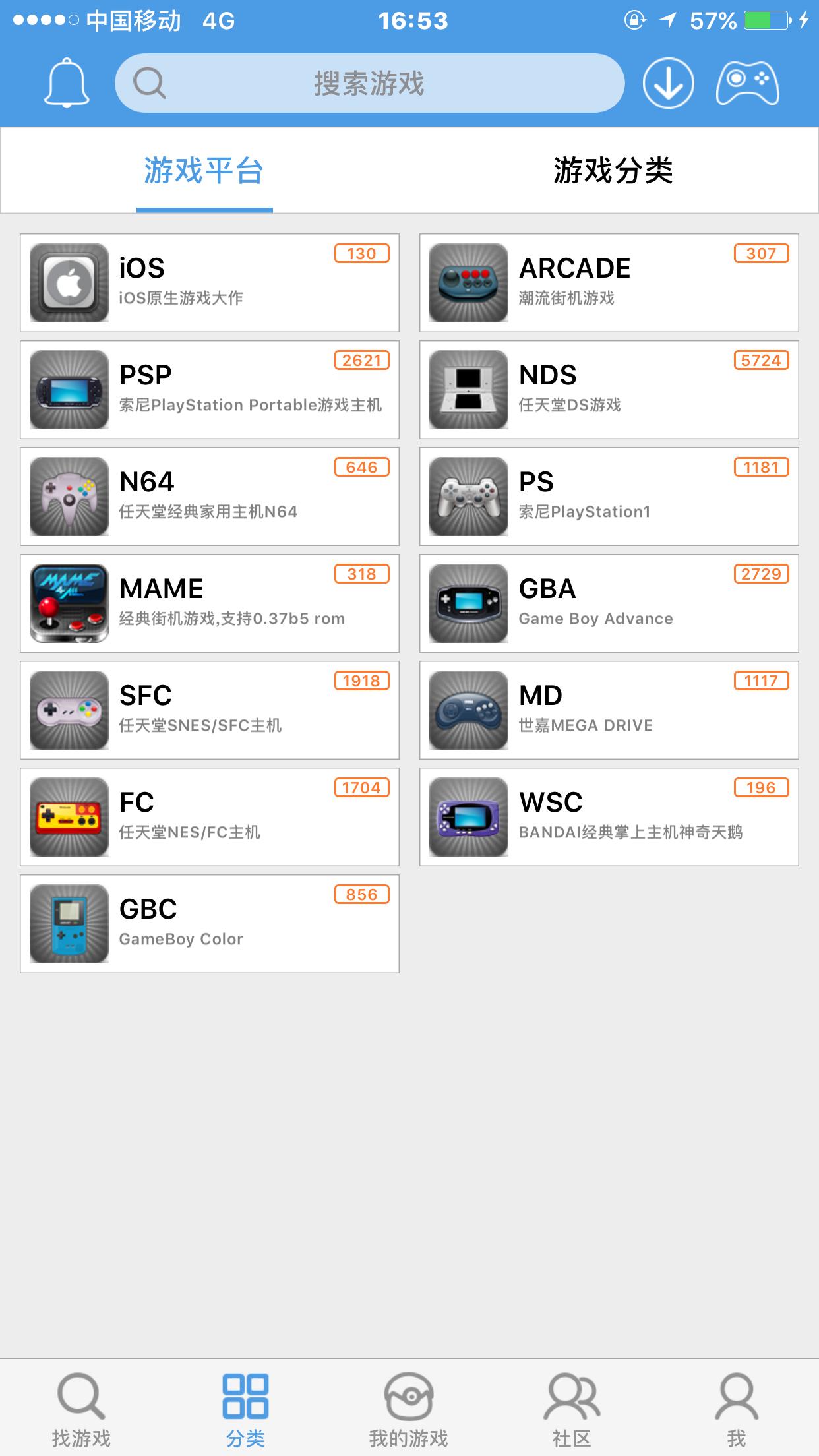819x1456 pixels.
Task: Open the MAME platform card
Action: pyautogui.click(x=210, y=603)
